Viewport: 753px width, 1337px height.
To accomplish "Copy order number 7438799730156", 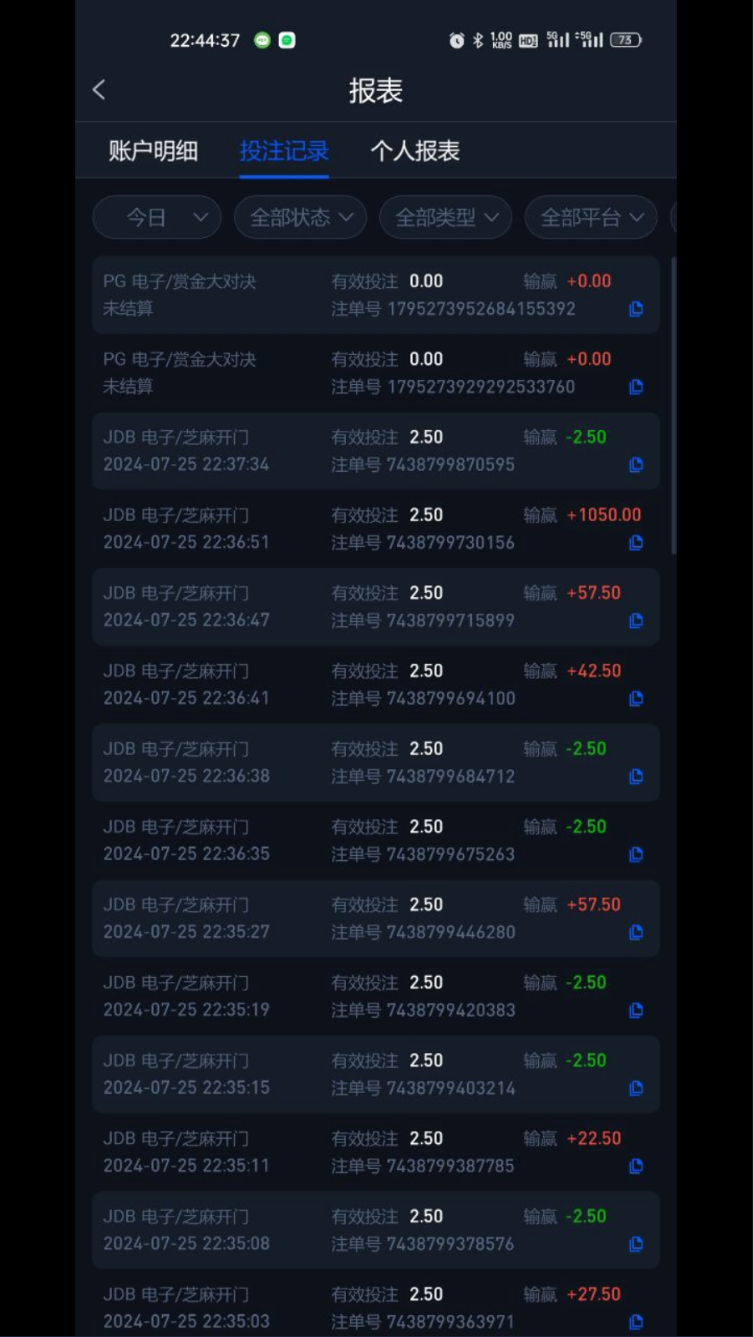I will pyautogui.click(x=636, y=543).
